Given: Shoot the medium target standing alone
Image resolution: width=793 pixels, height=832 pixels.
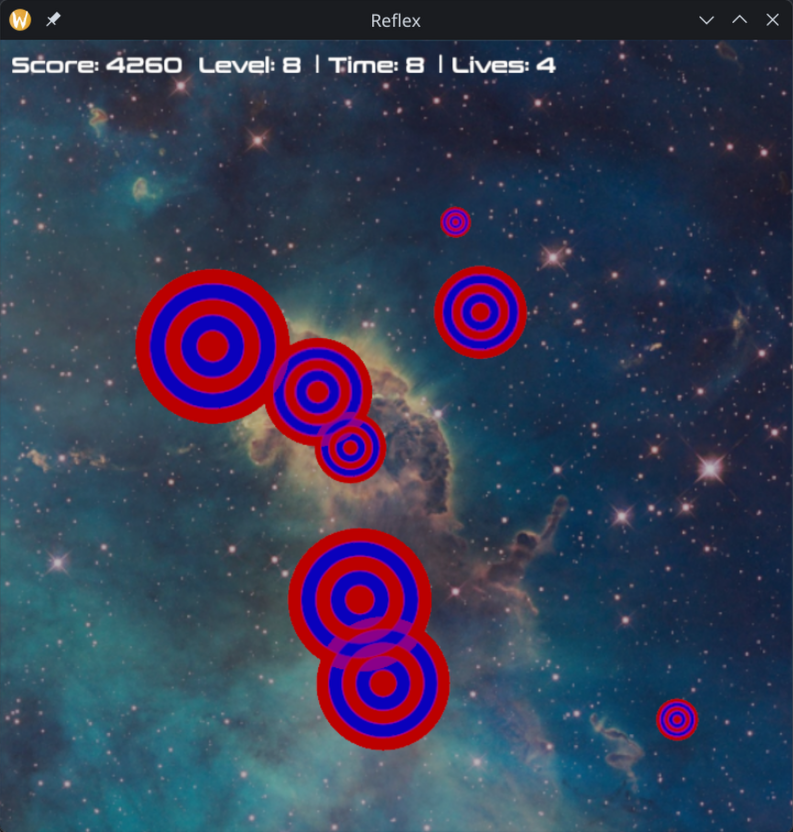Looking at the screenshot, I should (480, 312).
